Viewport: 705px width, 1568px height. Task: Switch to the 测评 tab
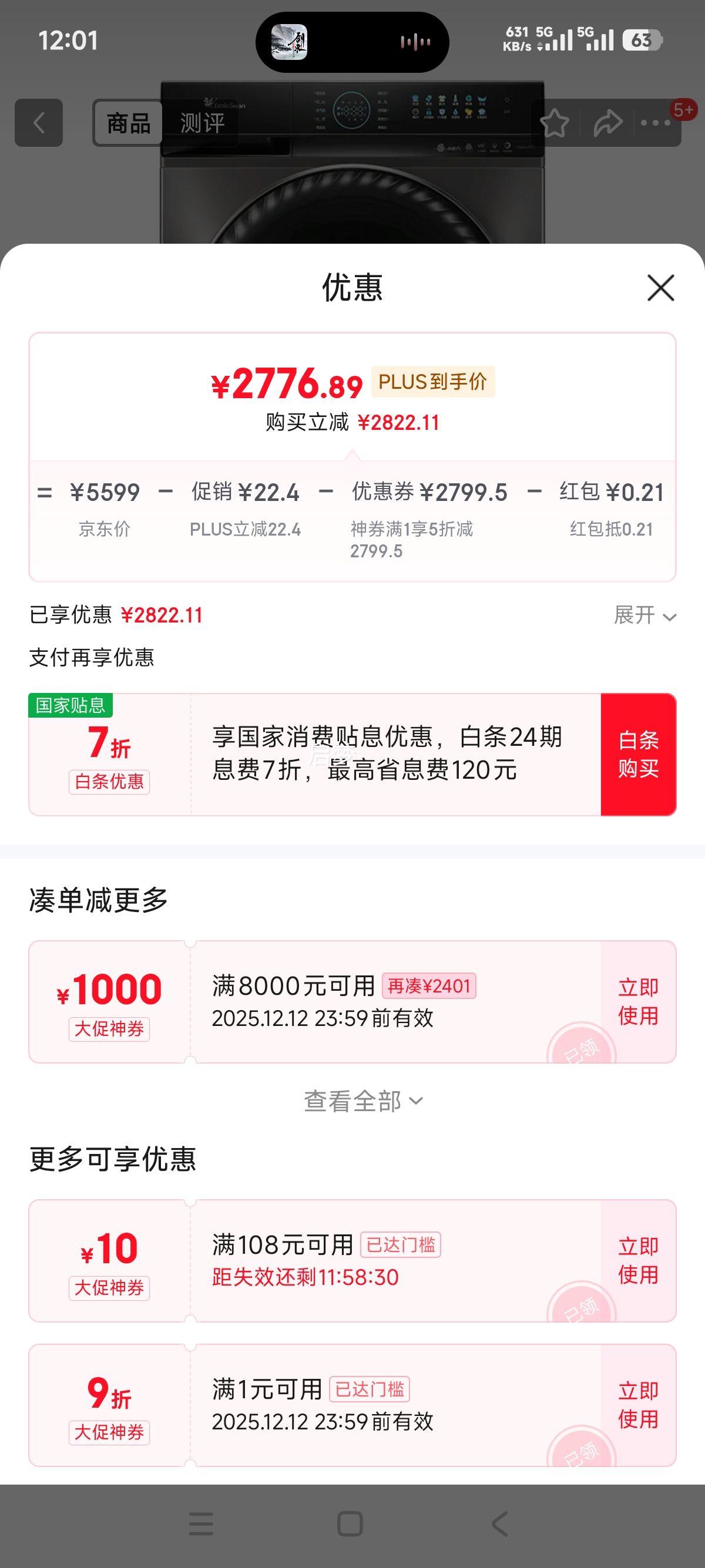(201, 122)
